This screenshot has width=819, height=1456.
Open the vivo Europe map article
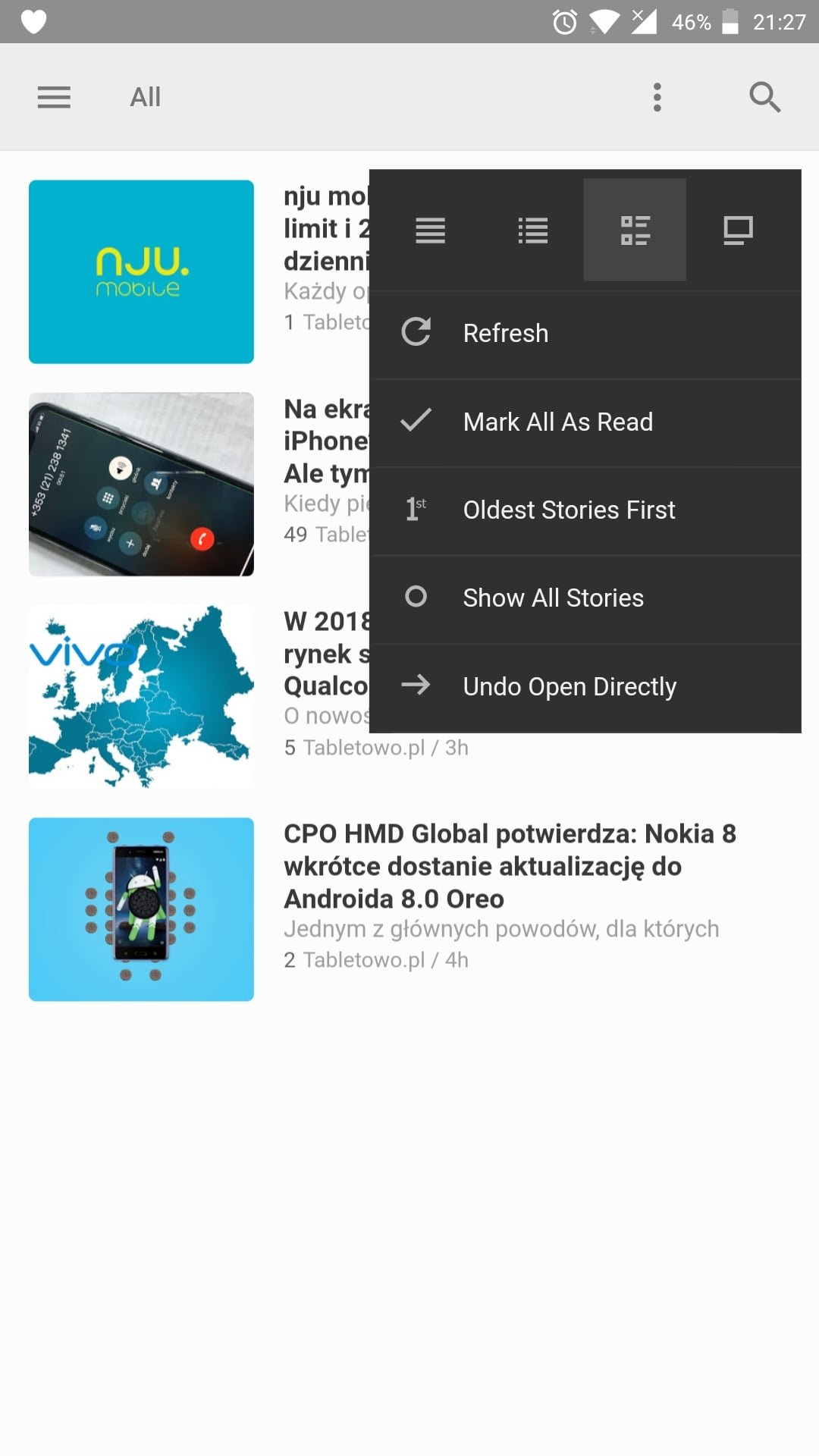[x=141, y=696]
